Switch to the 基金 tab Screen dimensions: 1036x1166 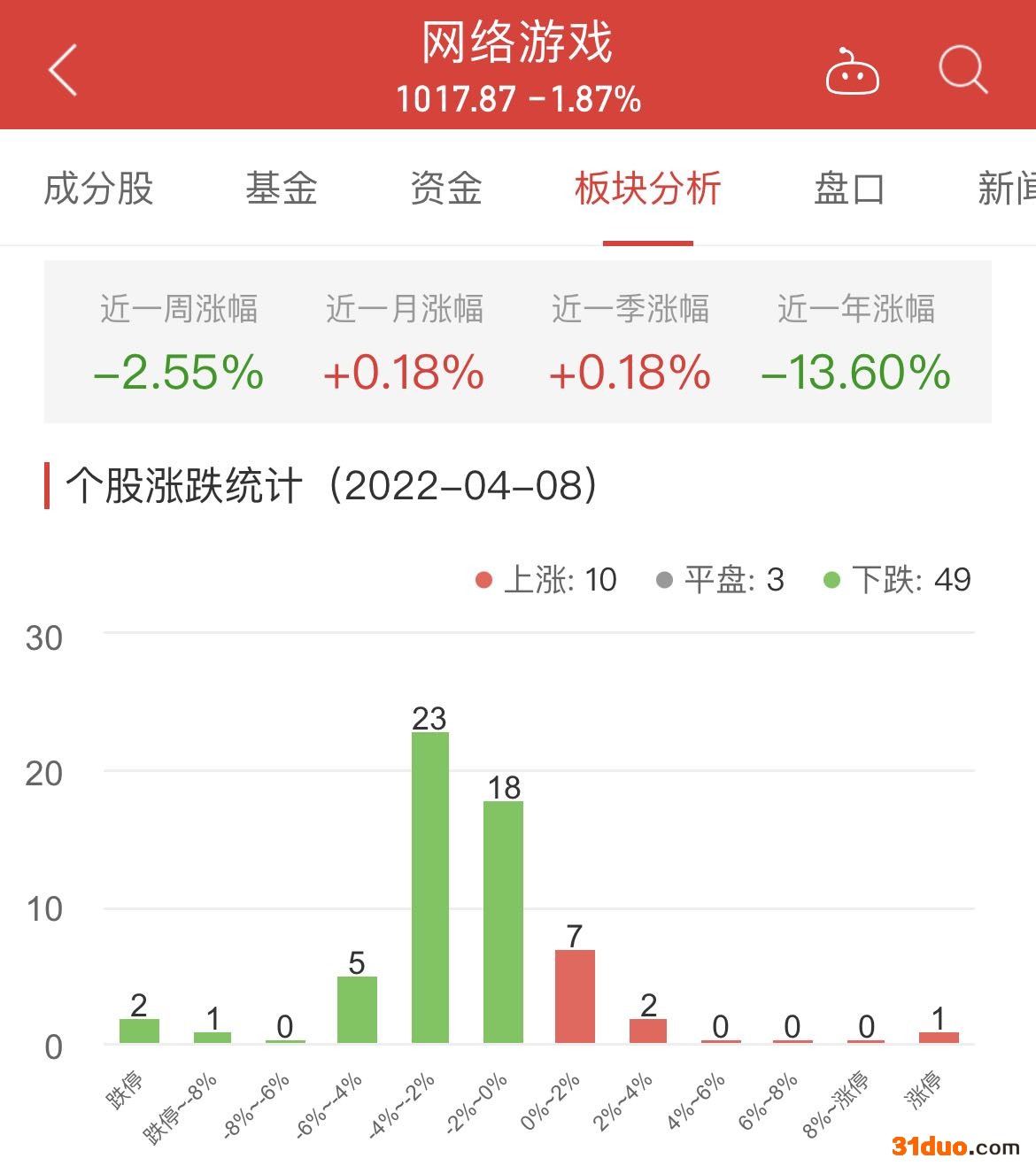282,189
